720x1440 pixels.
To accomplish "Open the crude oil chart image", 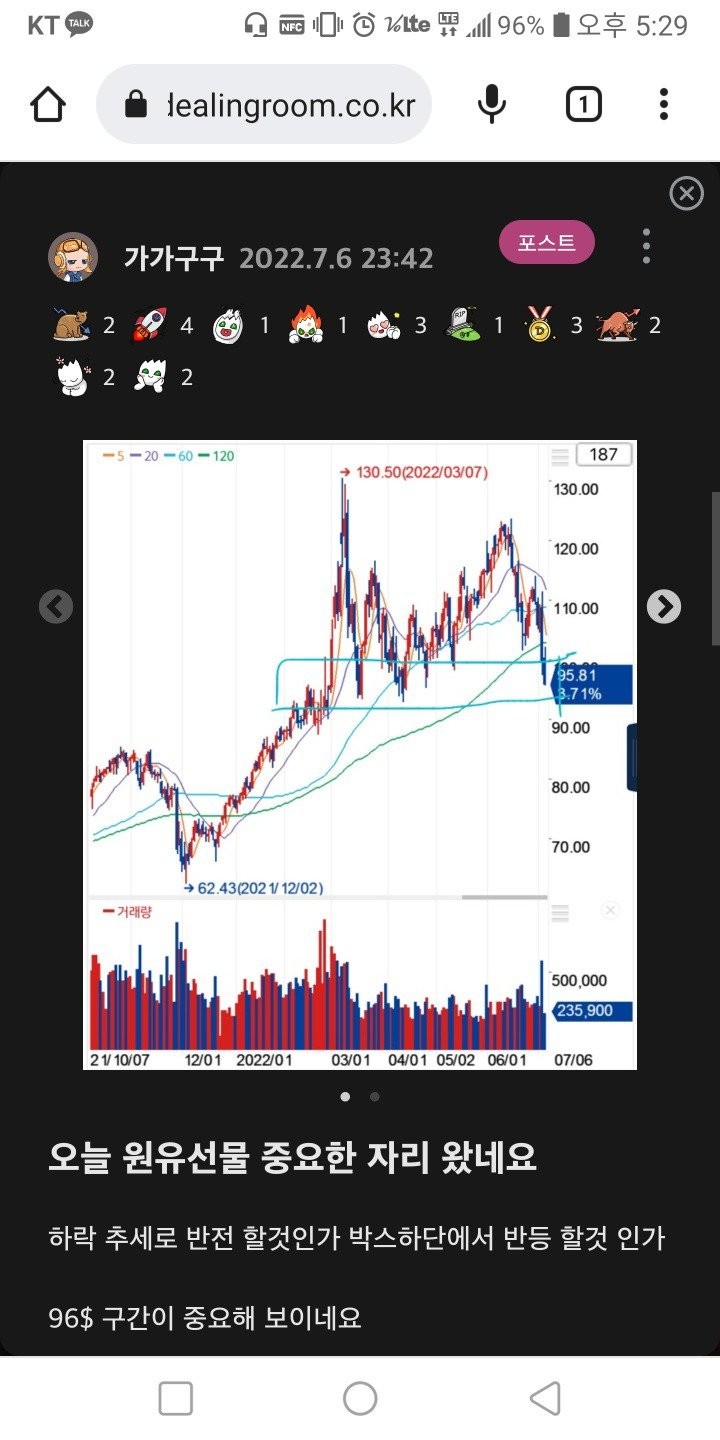I will tap(360, 755).
